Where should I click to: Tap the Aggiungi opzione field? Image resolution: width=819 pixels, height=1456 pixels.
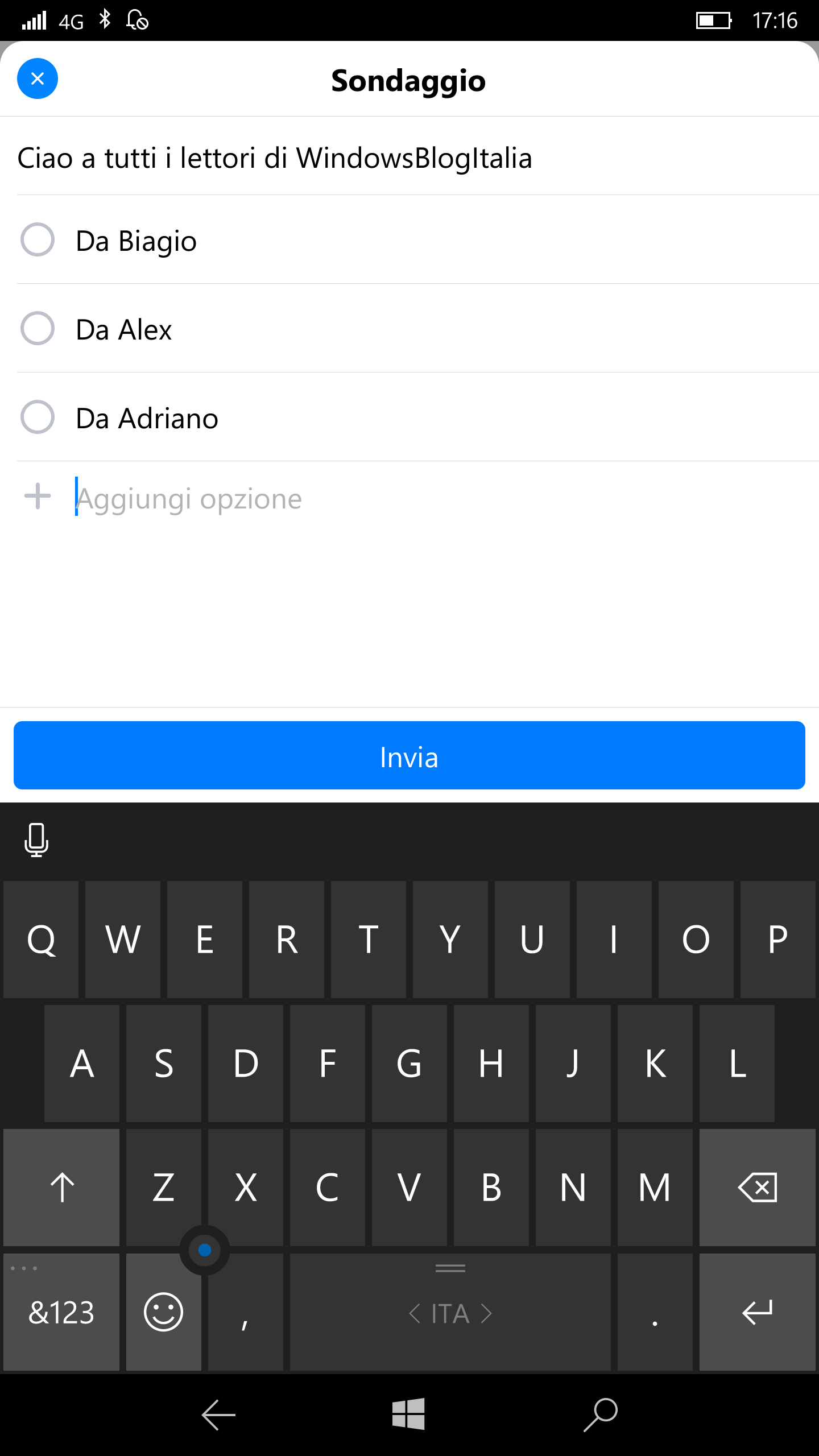point(444,498)
